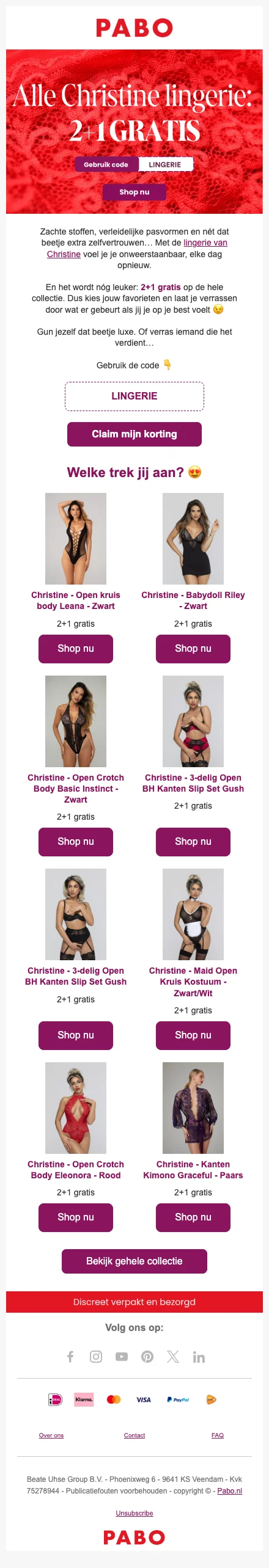Visit the YouTube channel icon
This screenshot has height=1568, width=269.
tap(122, 1357)
